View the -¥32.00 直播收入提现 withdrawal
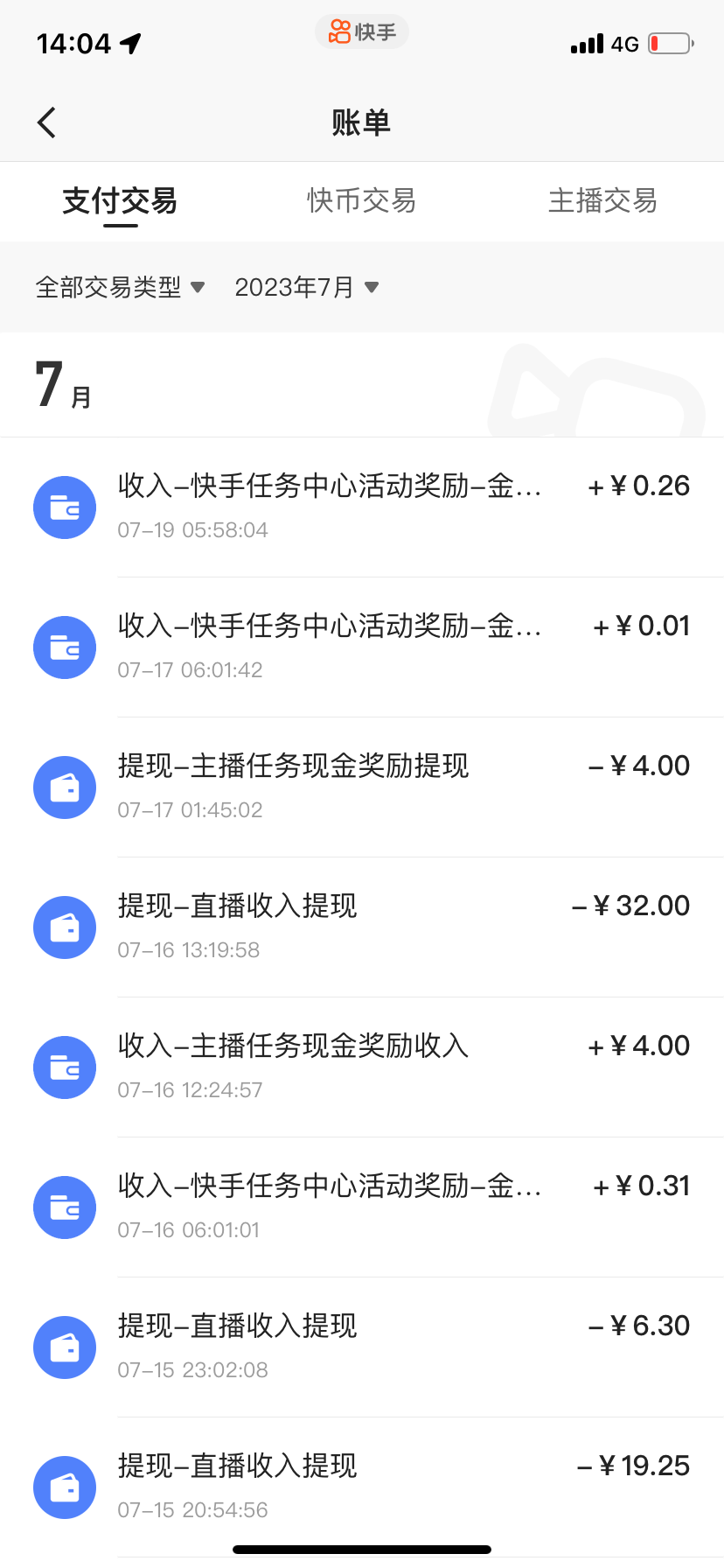 click(x=362, y=927)
